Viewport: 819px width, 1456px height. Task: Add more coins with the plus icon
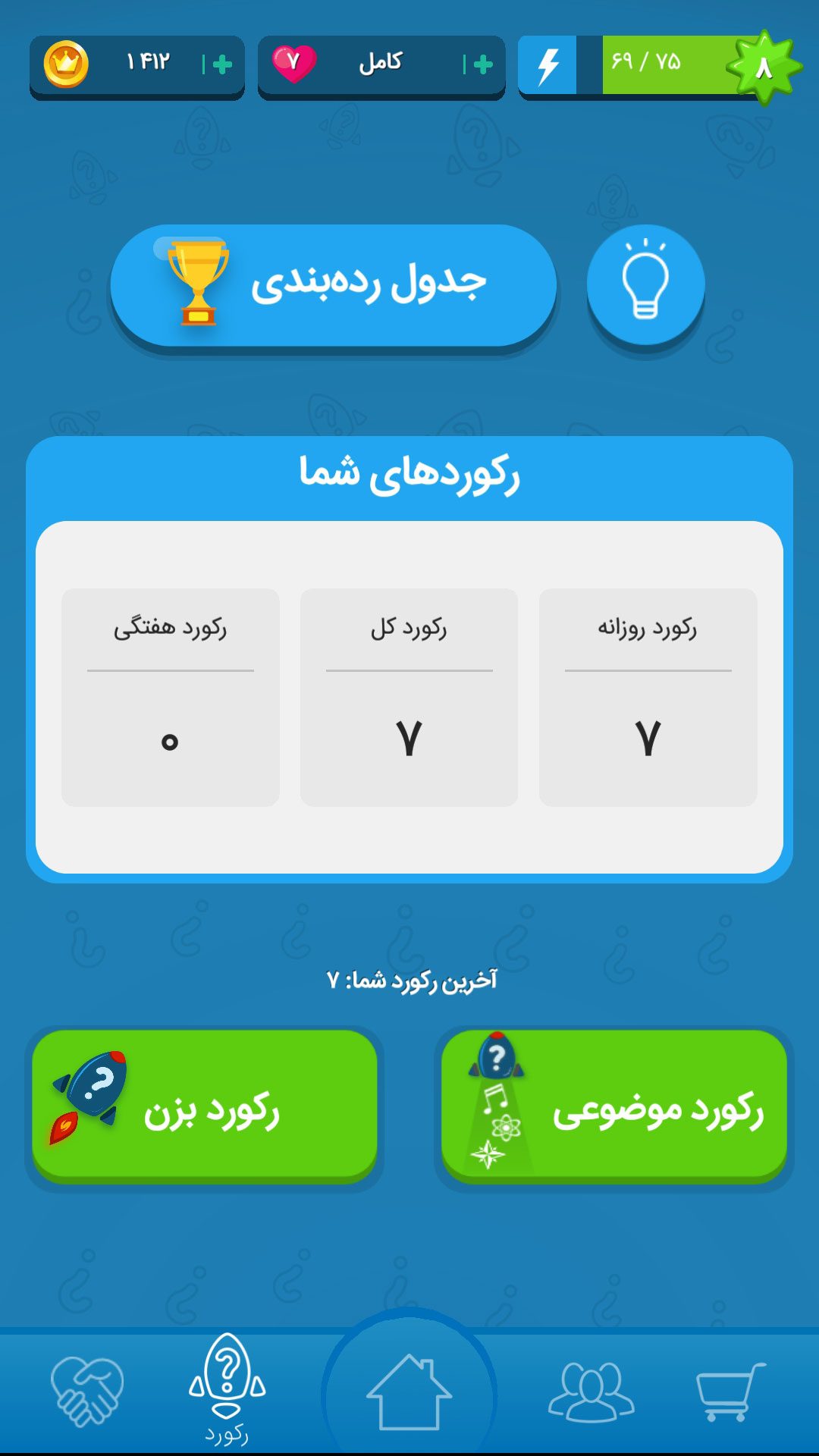(x=221, y=65)
